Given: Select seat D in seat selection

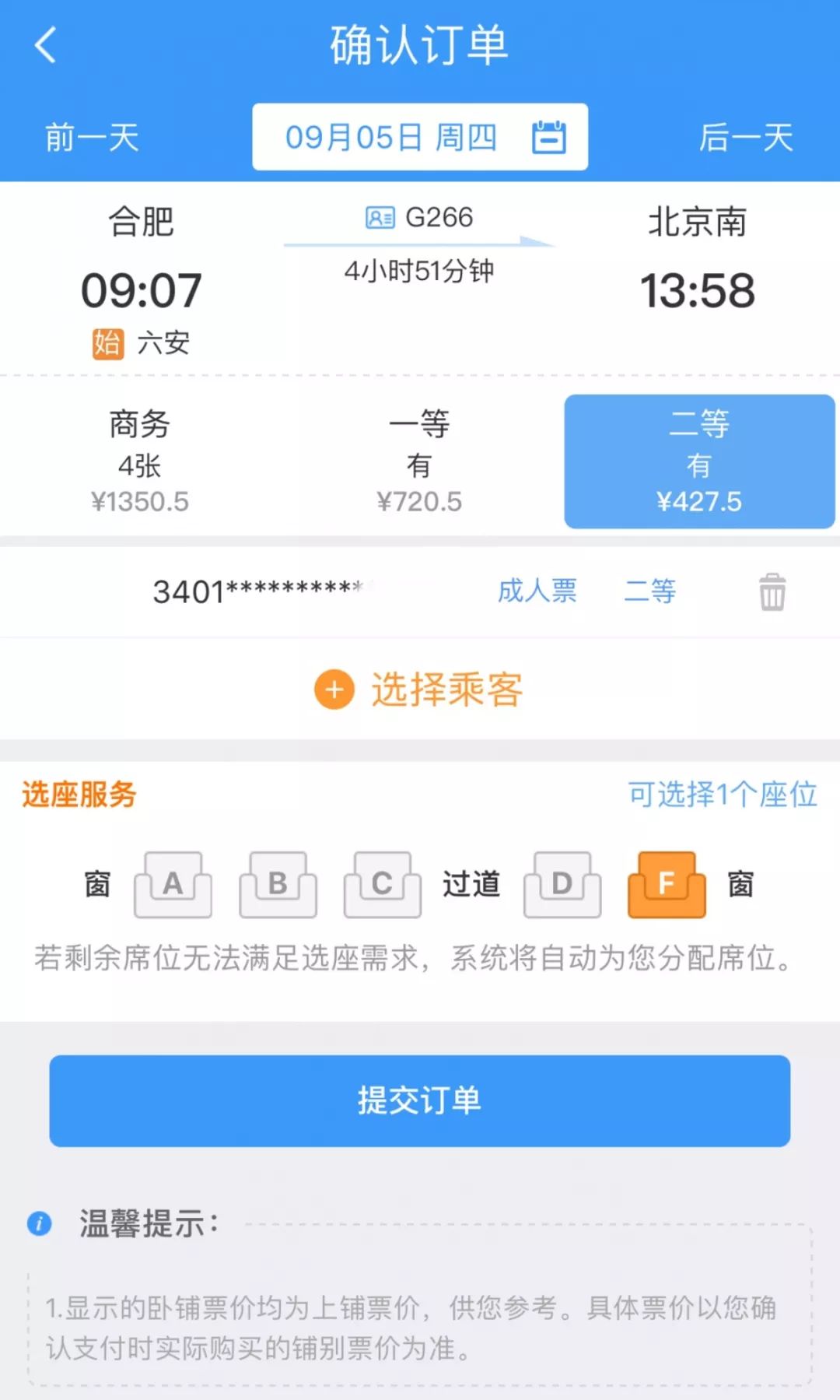Looking at the screenshot, I should (x=562, y=884).
